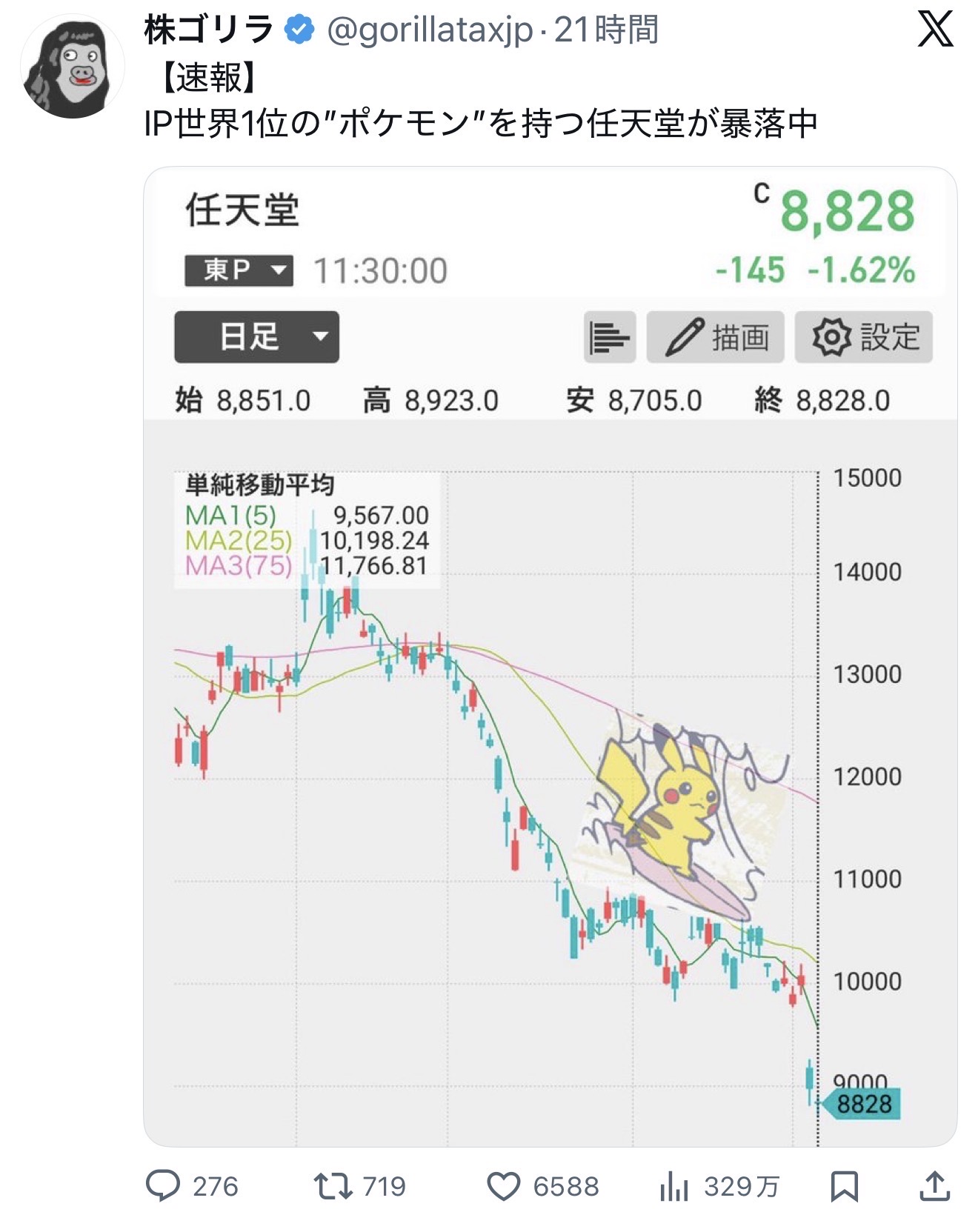Open 株ゴリラ's profile avatar
This screenshot has width=978, height=1232.
[72, 68]
